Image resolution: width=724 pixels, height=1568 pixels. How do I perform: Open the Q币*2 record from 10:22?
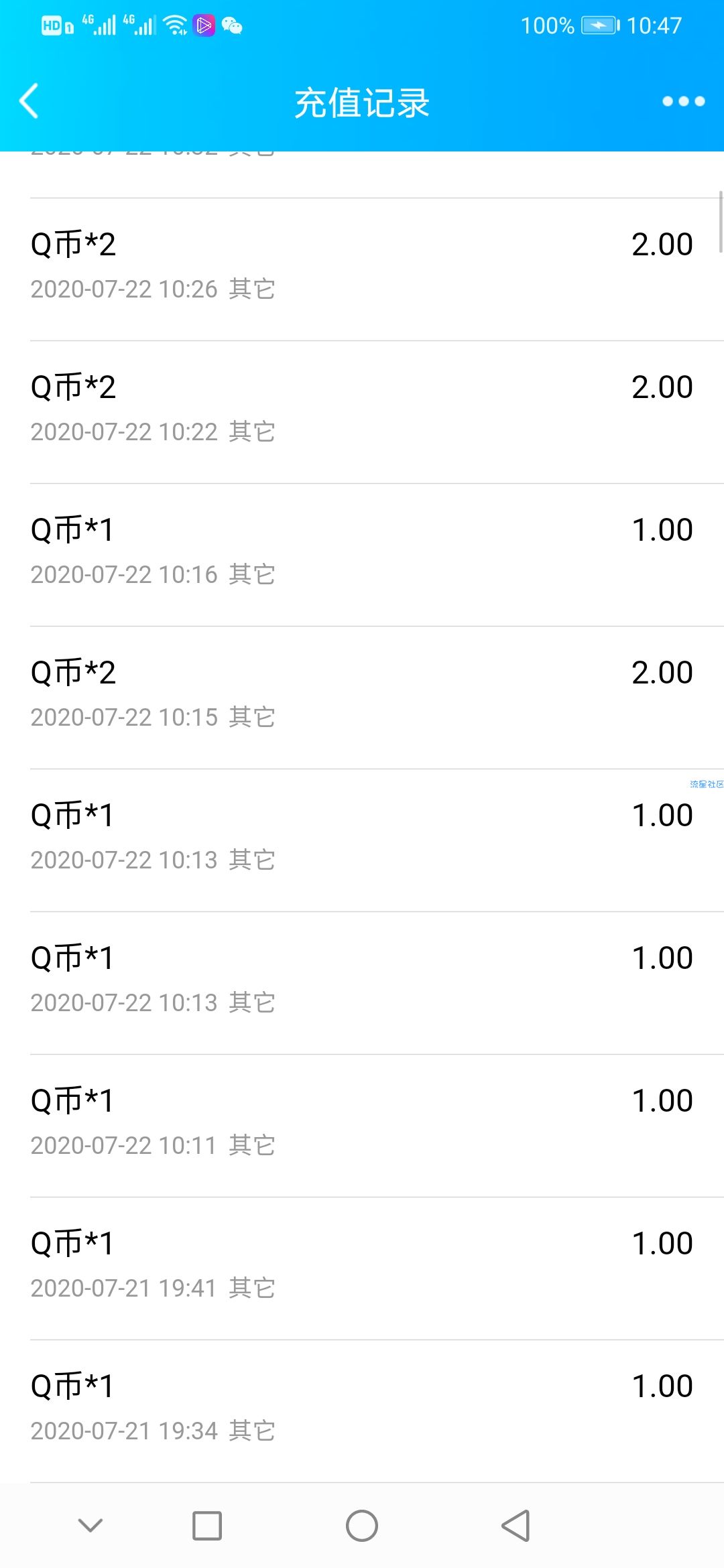(362, 412)
